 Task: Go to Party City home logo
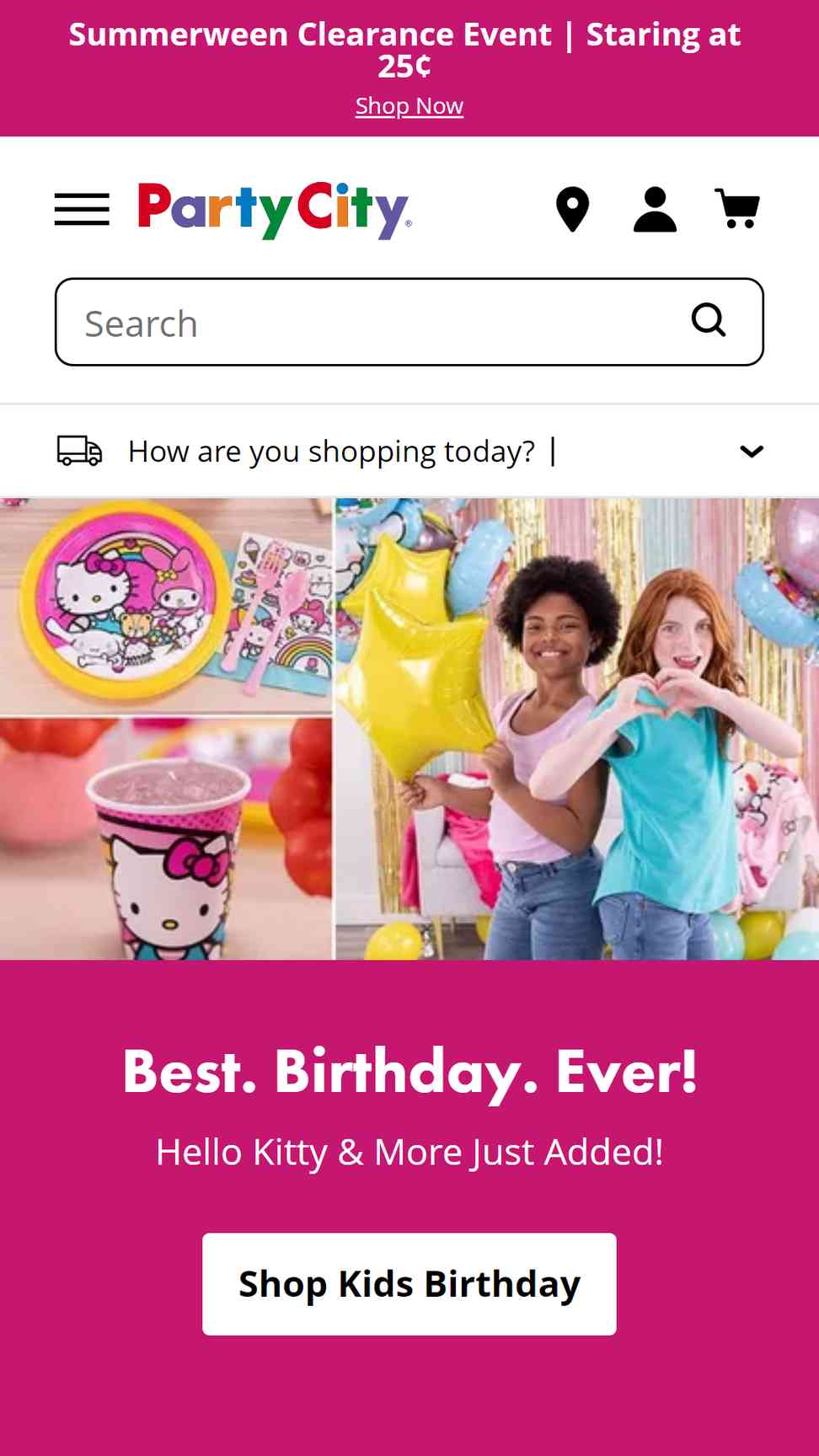pos(275,210)
